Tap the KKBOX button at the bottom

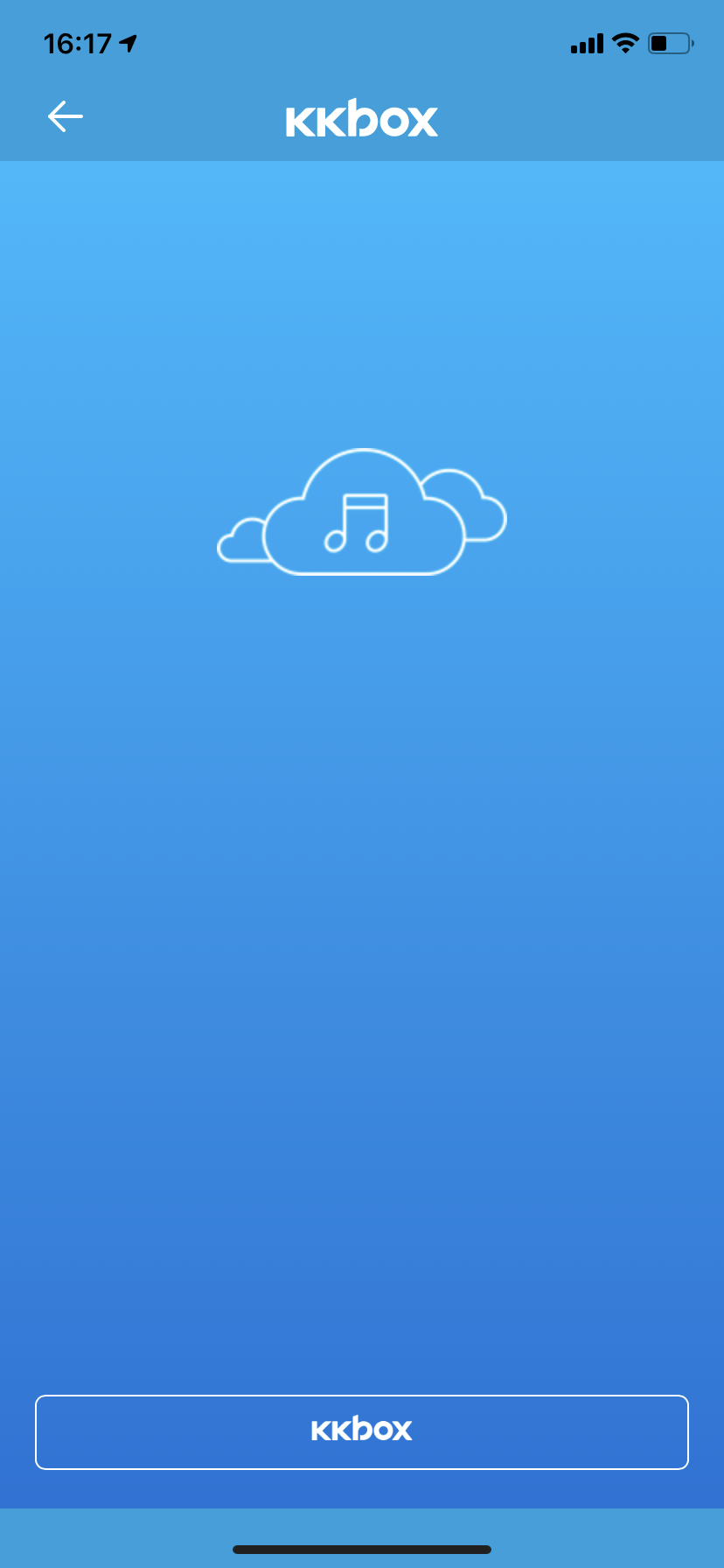coord(362,1431)
